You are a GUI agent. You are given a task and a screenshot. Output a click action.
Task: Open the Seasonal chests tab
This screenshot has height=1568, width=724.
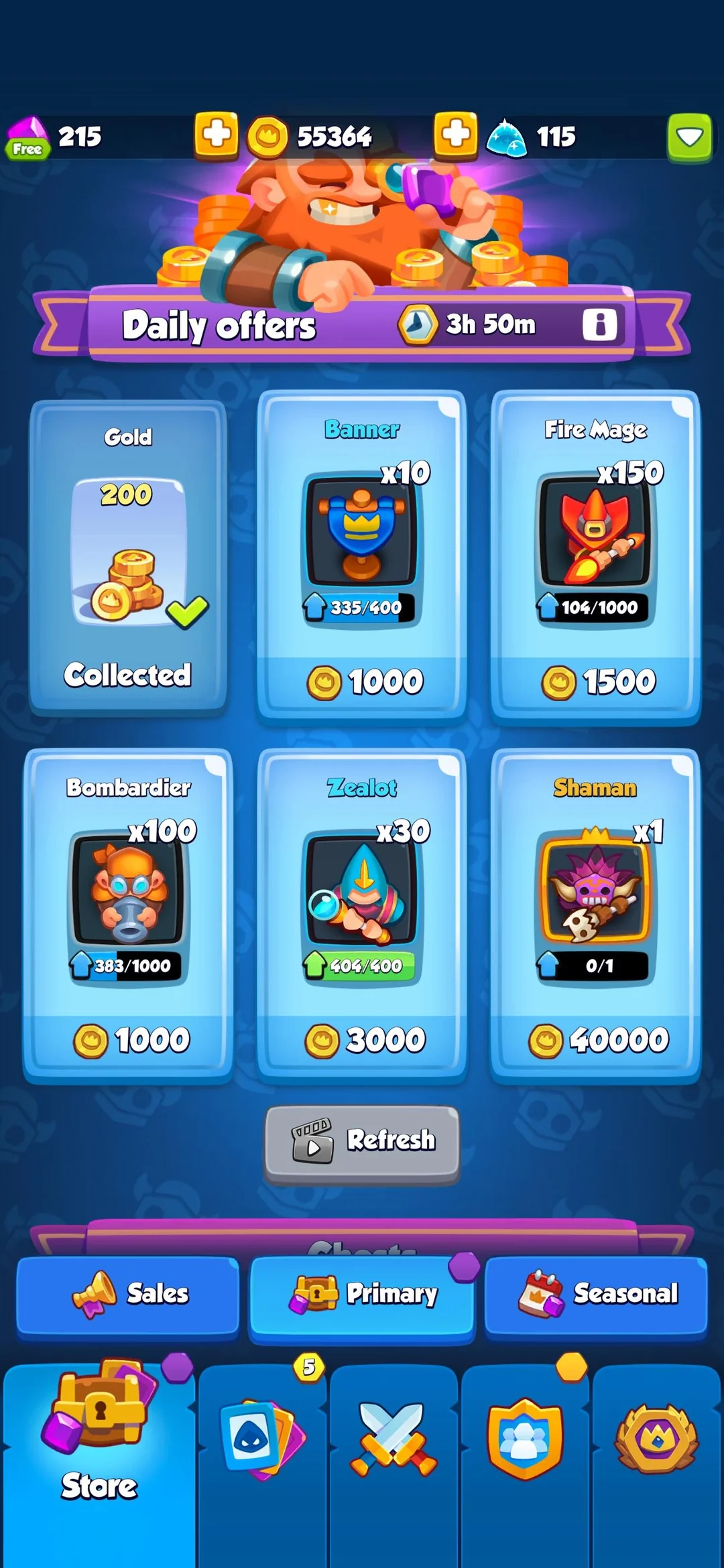(595, 1295)
